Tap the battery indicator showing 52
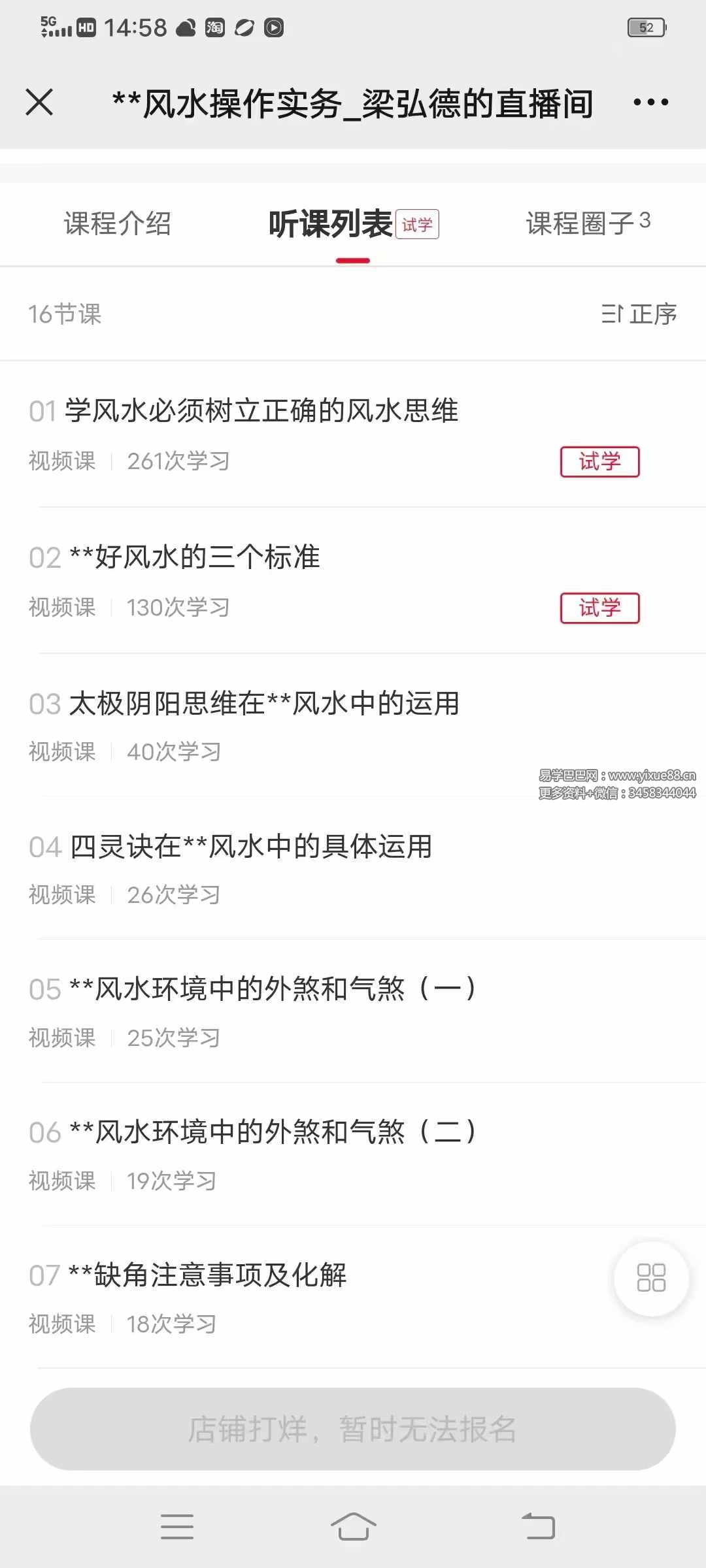 [x=646, y=28]
